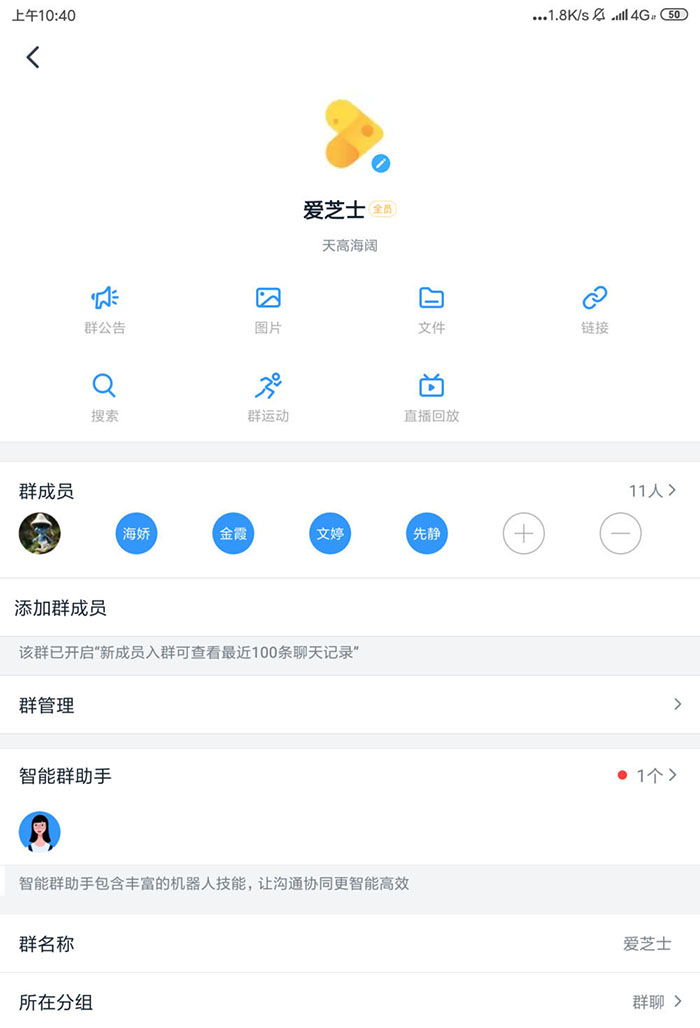Open the 智能群助手 assistant row
Screen dimensions: 700x1028
pyautogui.click(x=350, y=776)
